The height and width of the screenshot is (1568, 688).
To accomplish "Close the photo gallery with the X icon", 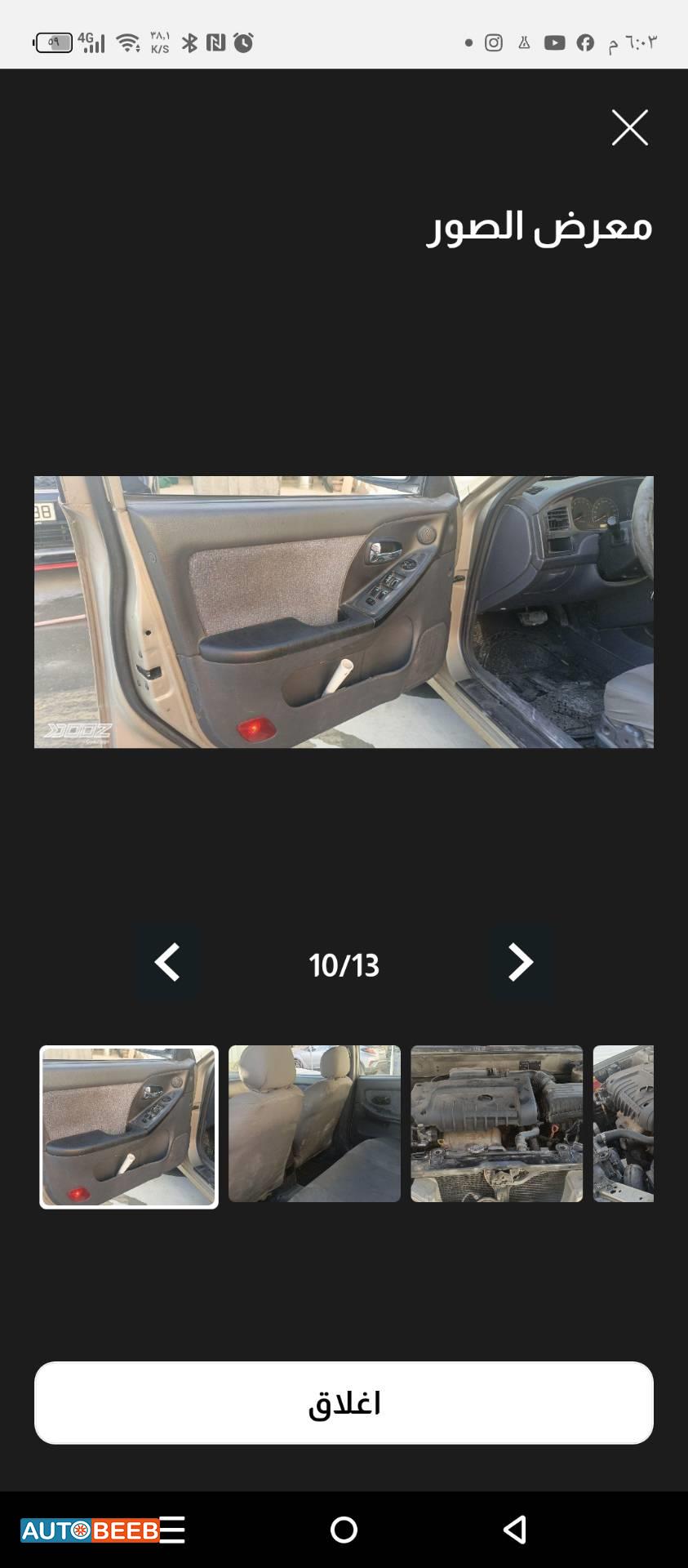I will (629, 128).
